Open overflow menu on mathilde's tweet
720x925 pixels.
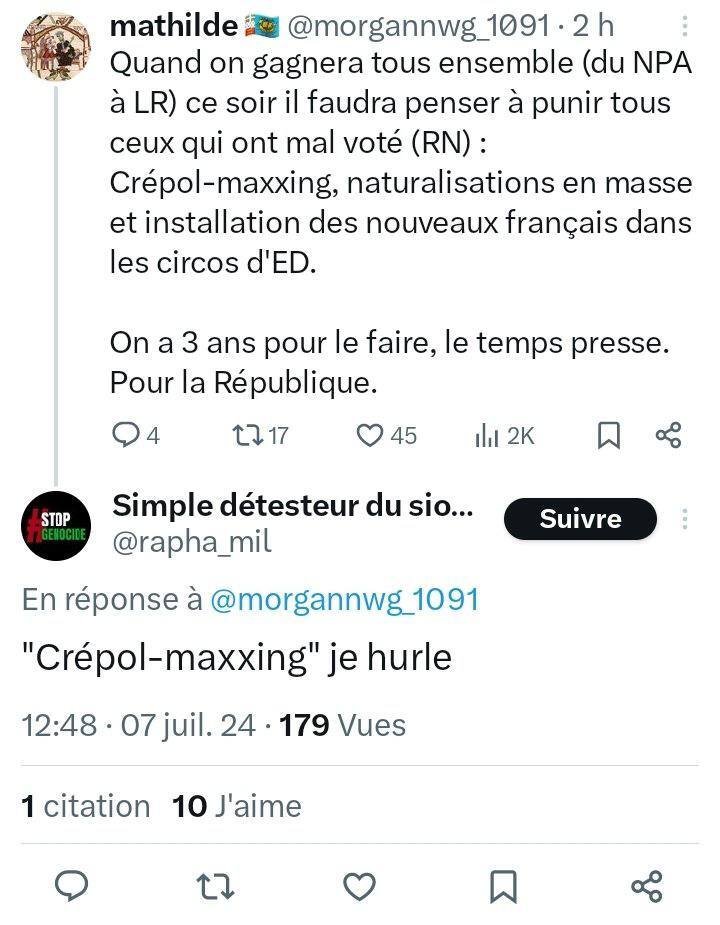tap(685, 25)
